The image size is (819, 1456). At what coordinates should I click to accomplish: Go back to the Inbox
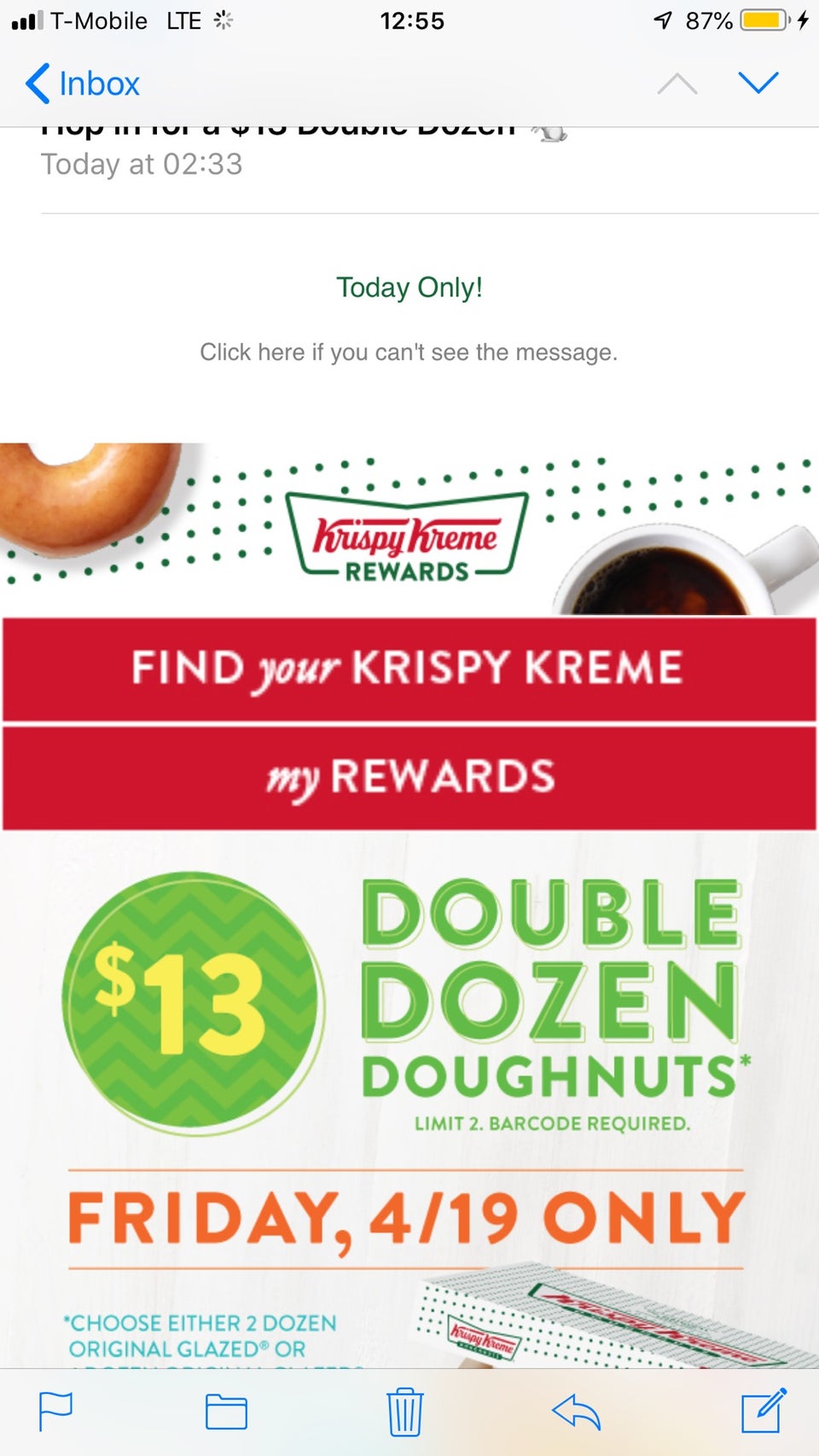tap(83, 84)
